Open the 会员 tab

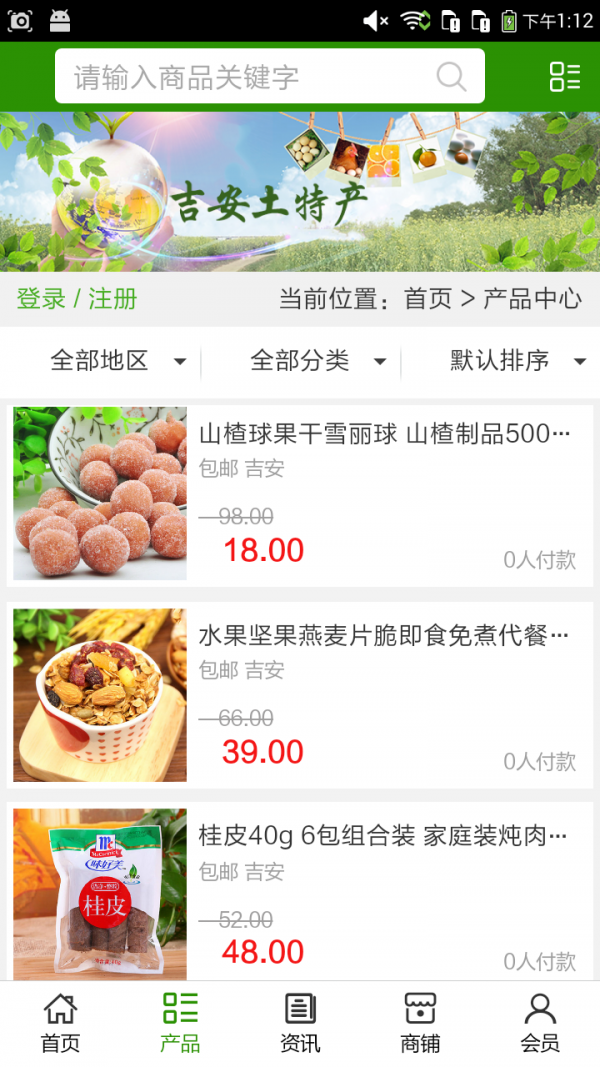[540, 1023]
